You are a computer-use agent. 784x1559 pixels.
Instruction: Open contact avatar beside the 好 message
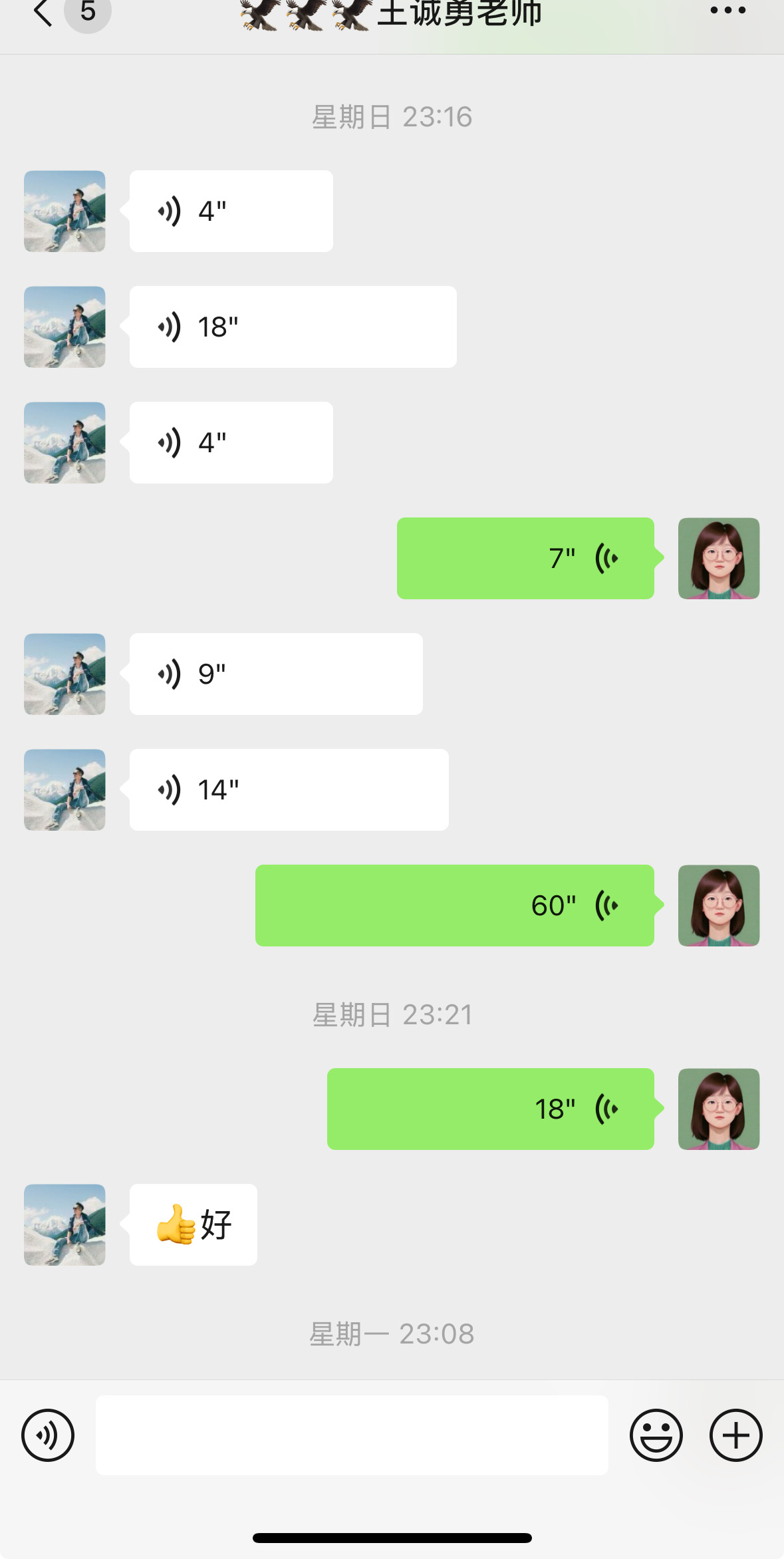click(x=65, y=1224)
